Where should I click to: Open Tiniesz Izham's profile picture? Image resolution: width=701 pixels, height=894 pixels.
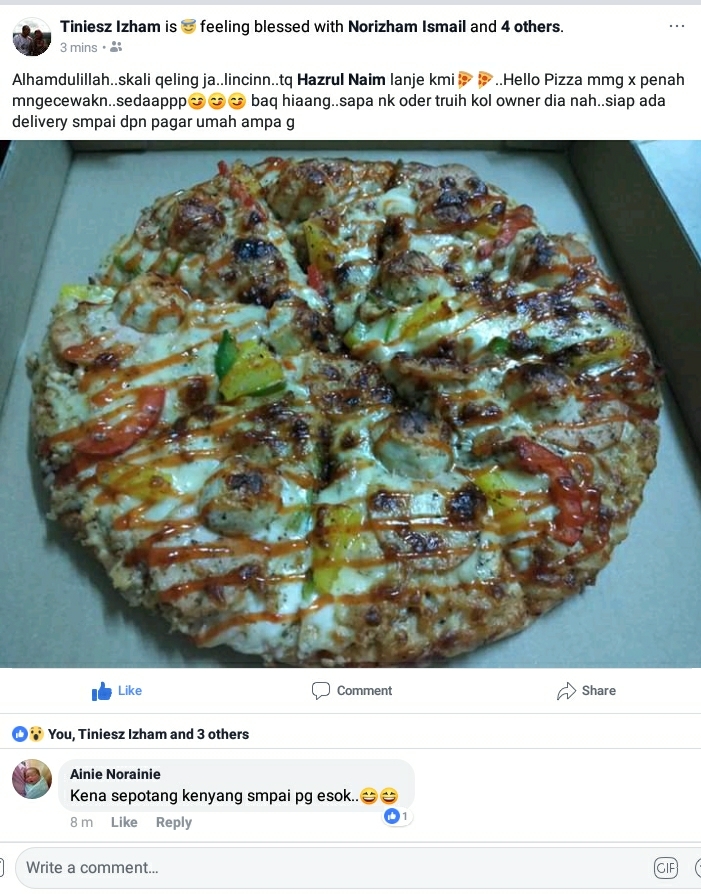pyautogui.click(x=31, y=36)
